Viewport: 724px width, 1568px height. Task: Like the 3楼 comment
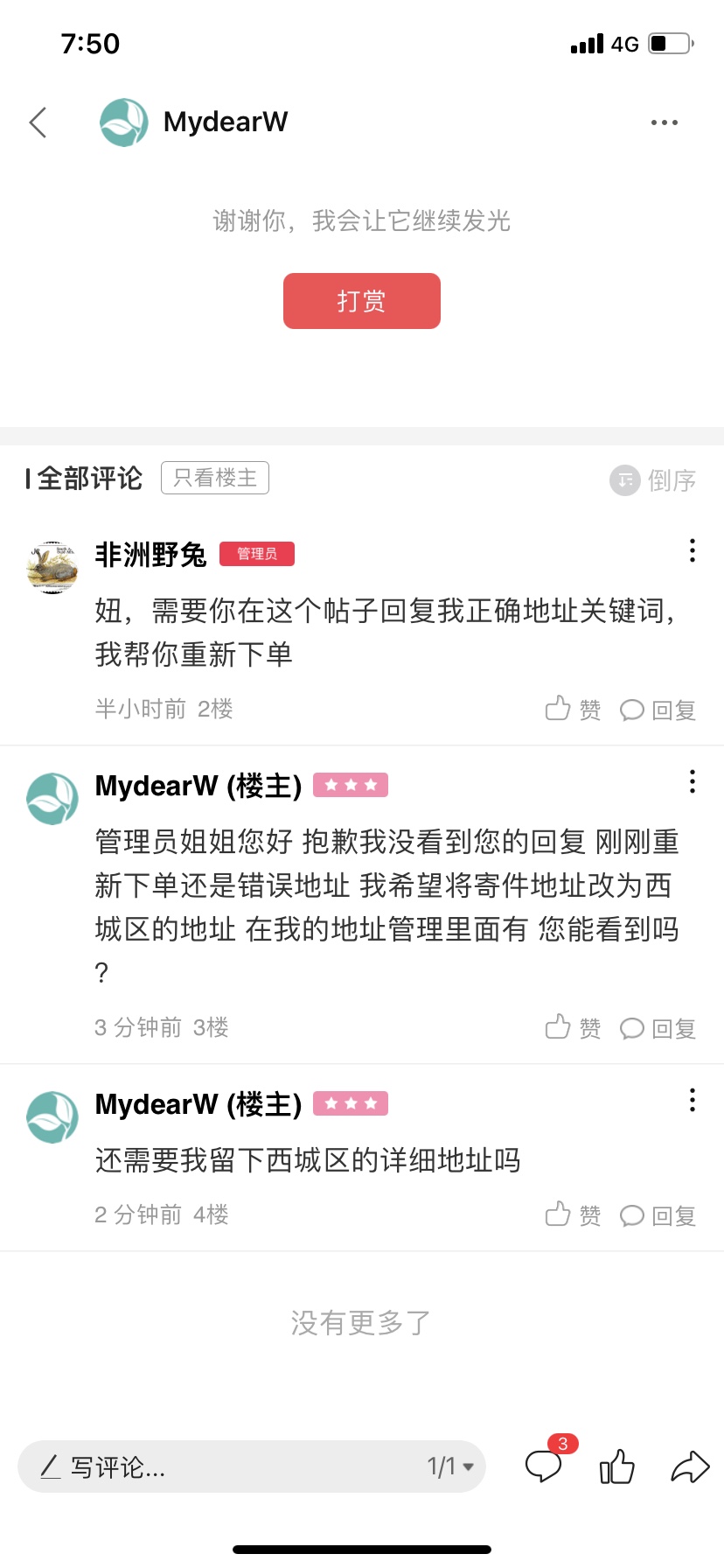tap(573, 1028)
